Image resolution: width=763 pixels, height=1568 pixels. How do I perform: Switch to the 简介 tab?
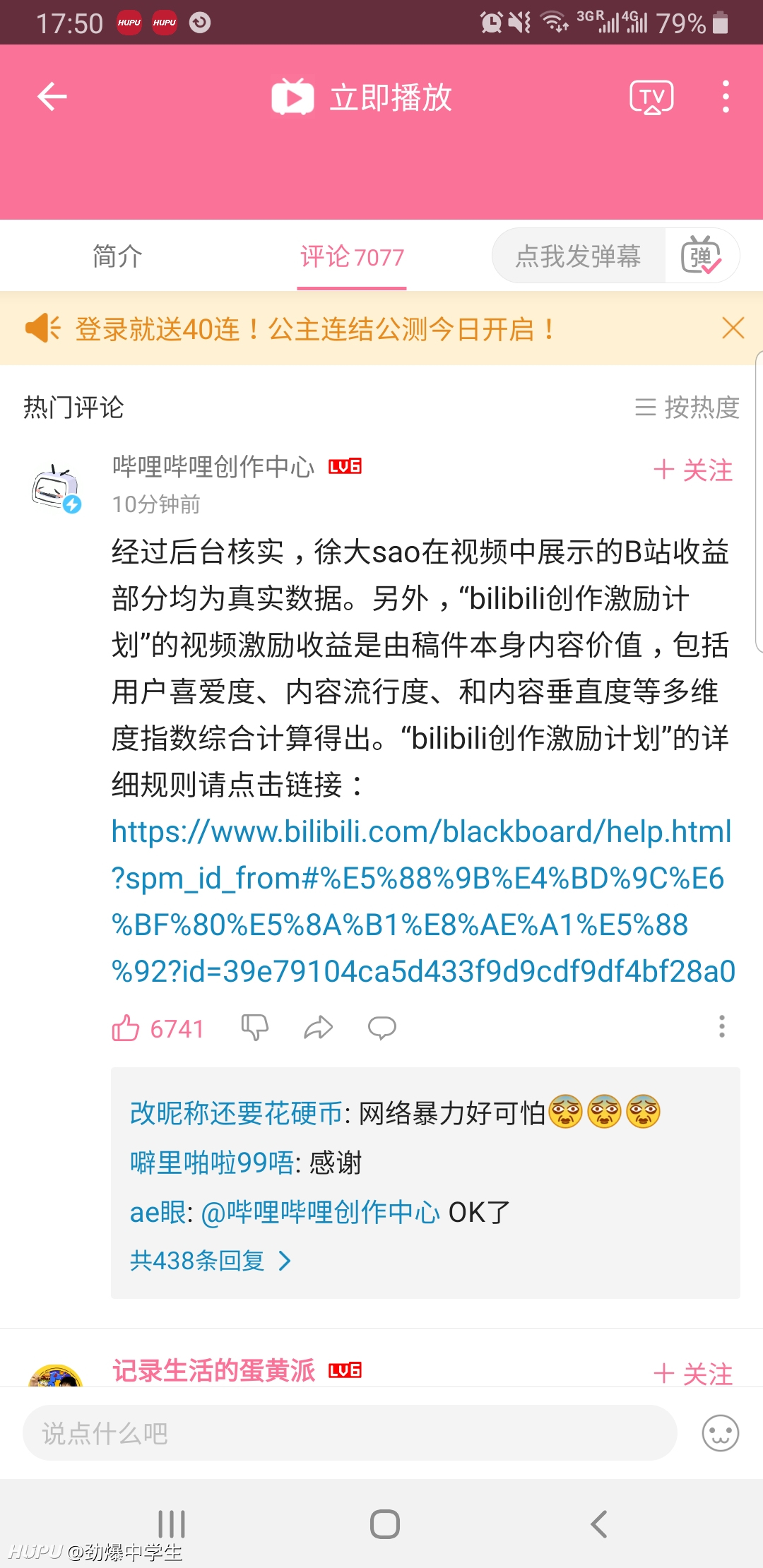coord(117,256)
